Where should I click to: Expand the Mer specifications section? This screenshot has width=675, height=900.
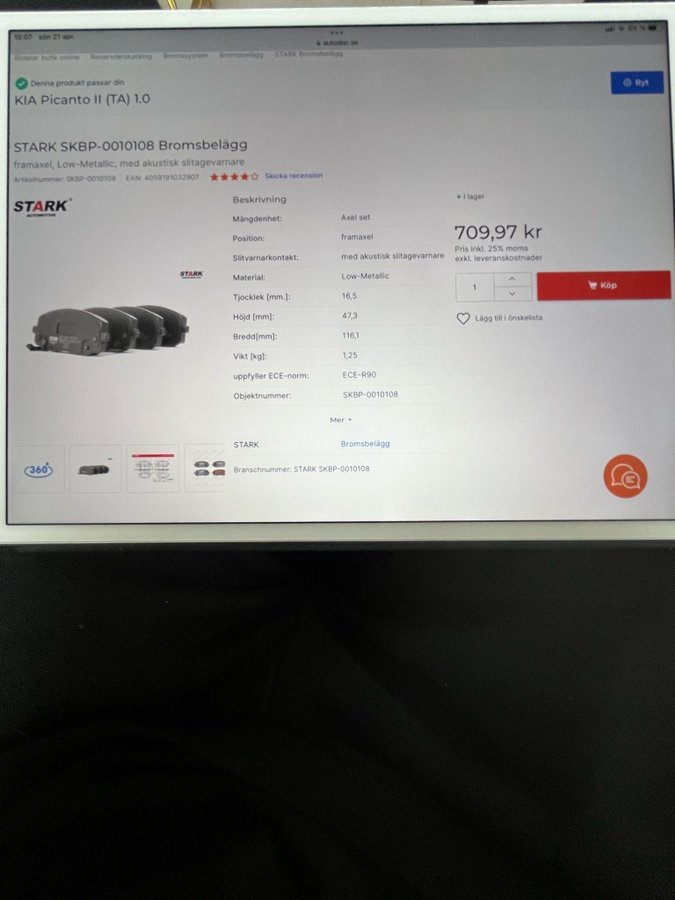[340, 420]
